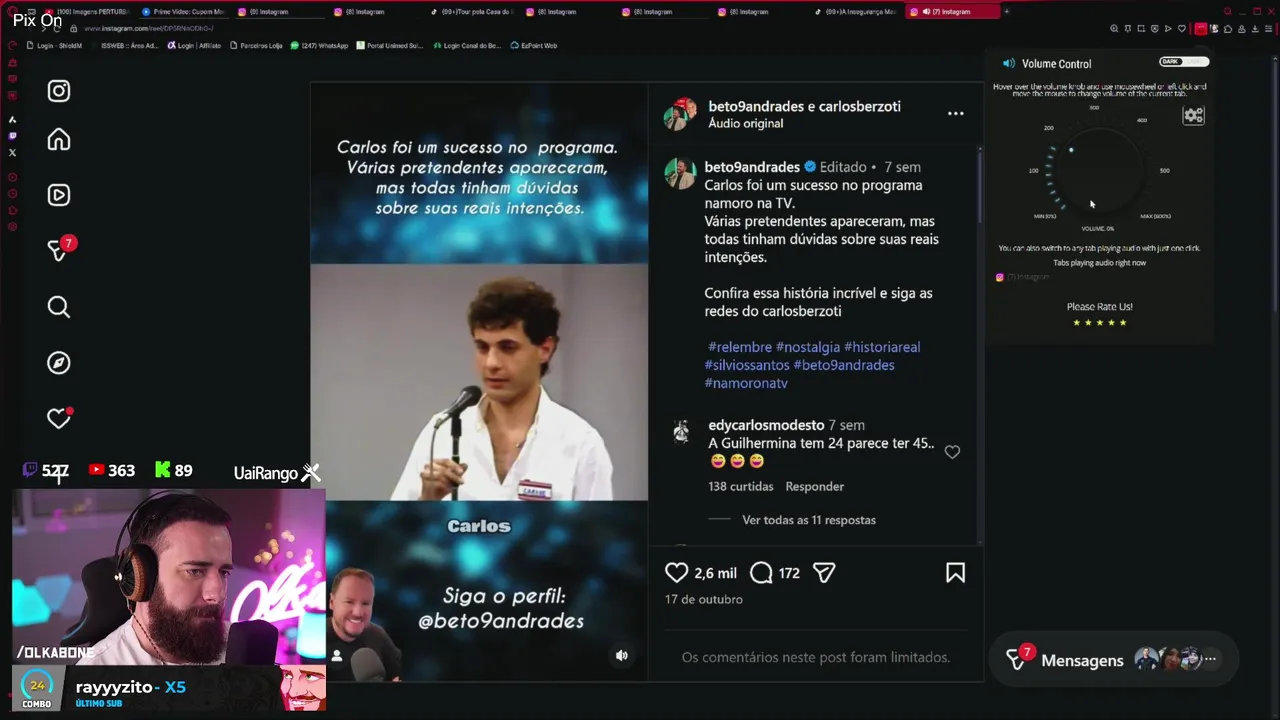Save this post with the bookmark icon
Image resolution: width=1280 pixels, height=720 pixels.
(x=955, y=573)
